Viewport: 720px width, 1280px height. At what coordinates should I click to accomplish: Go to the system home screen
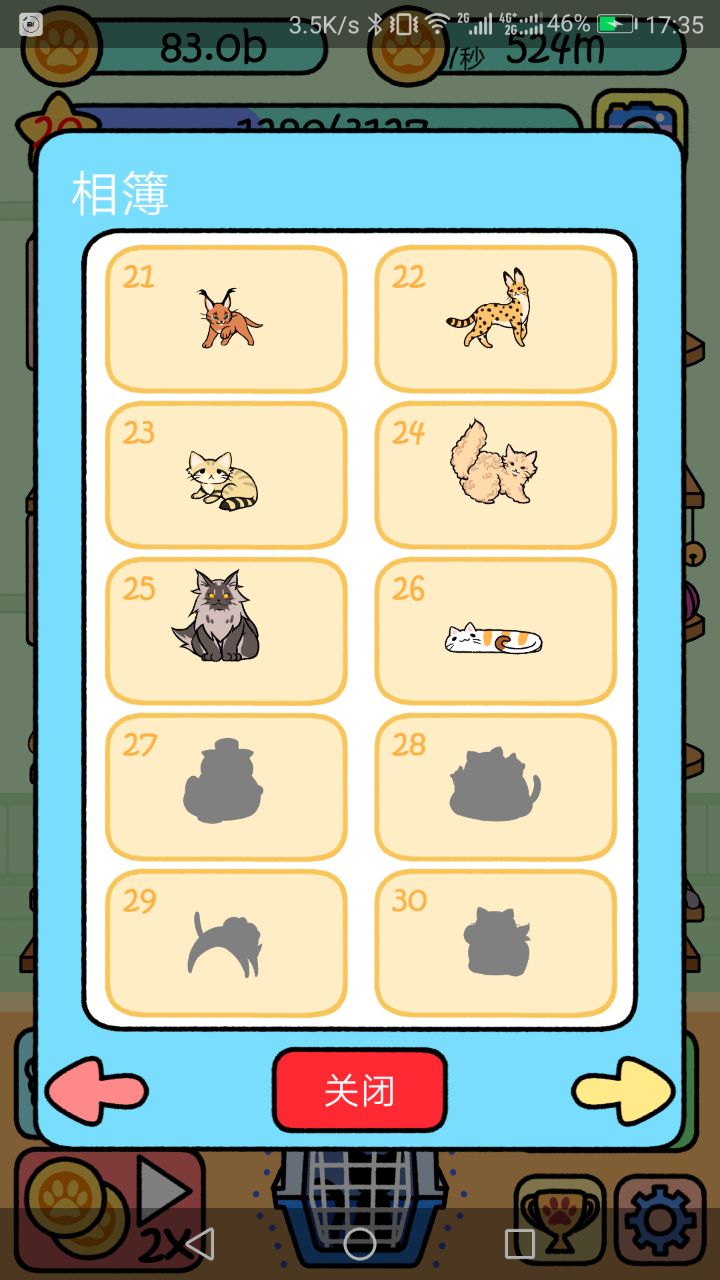tap(360, 1244)
